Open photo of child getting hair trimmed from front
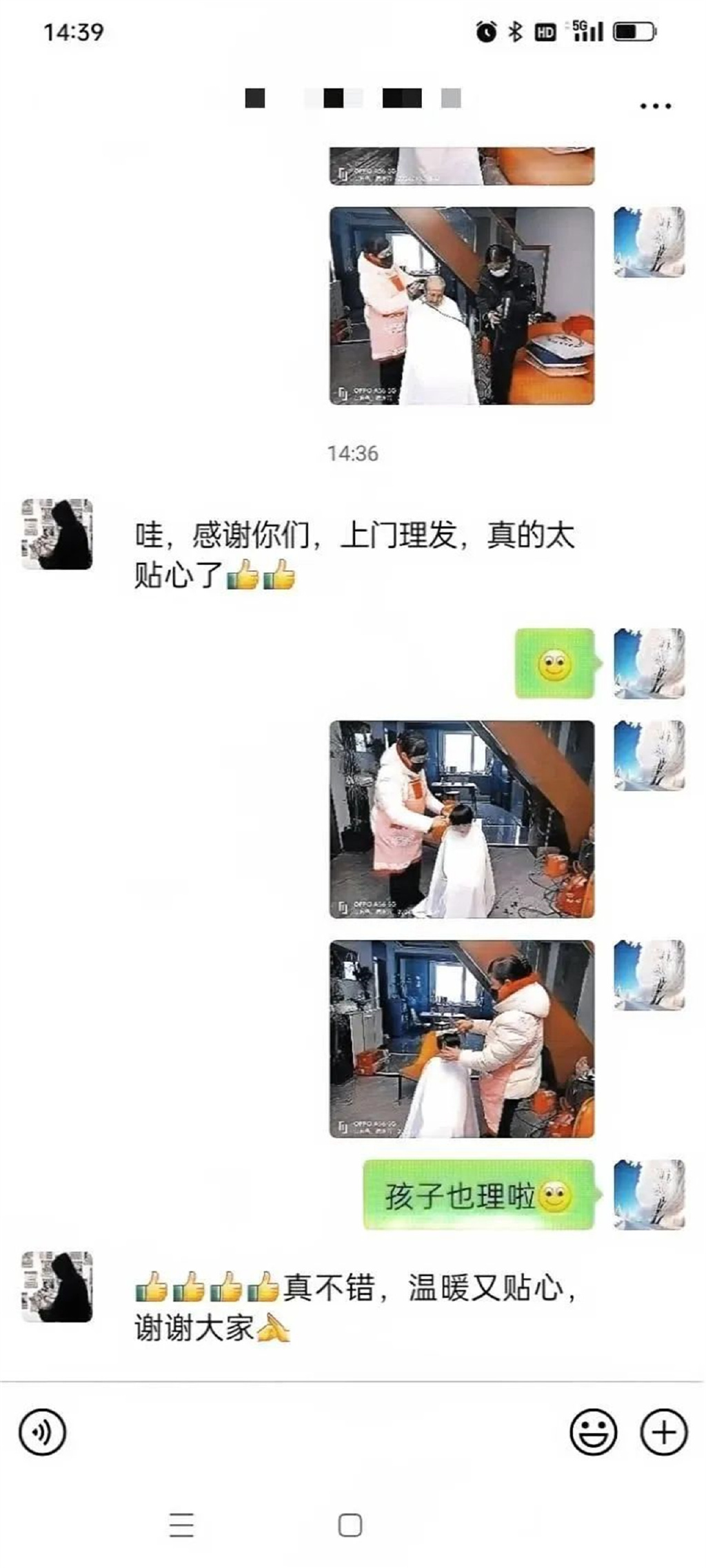This screenshot has height=1568, width=706. (461, 819)
